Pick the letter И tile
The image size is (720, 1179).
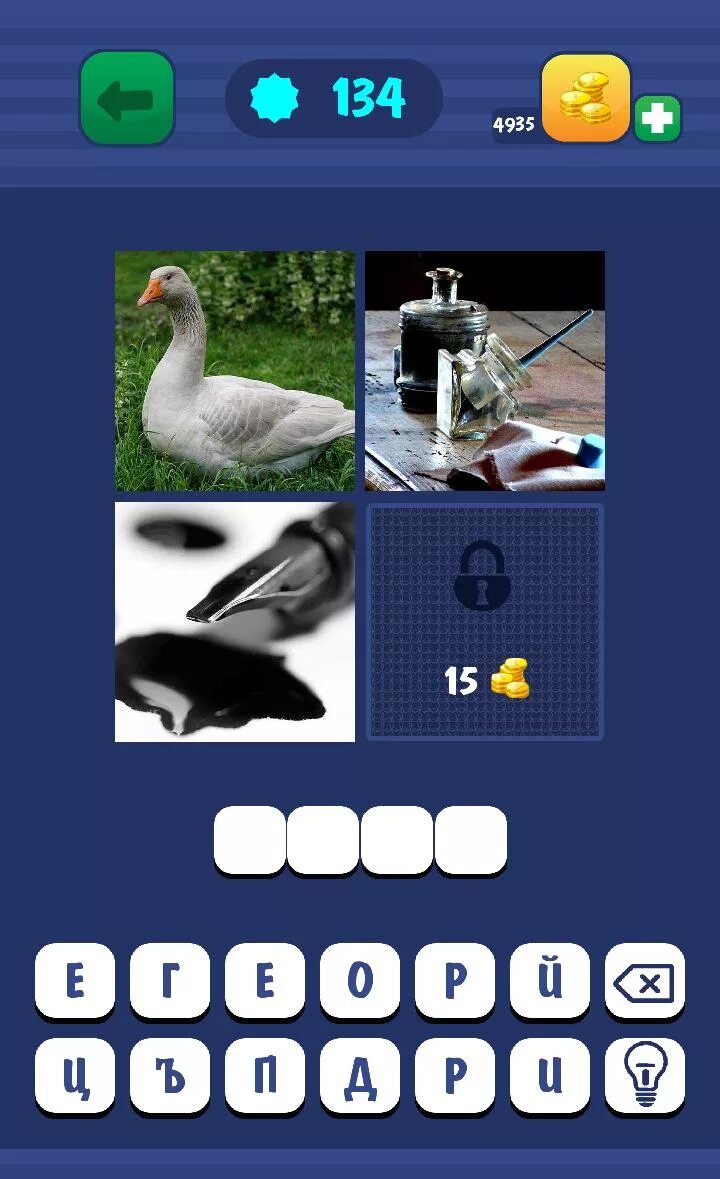click(550, 1076)
